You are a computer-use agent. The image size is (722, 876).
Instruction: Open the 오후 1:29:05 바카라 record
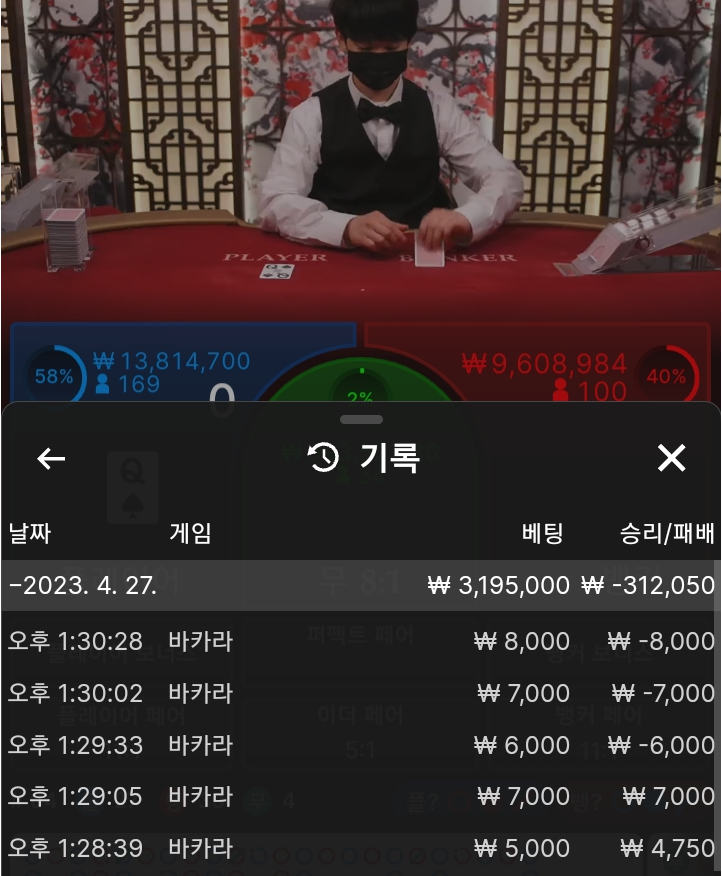click(360, 797)
